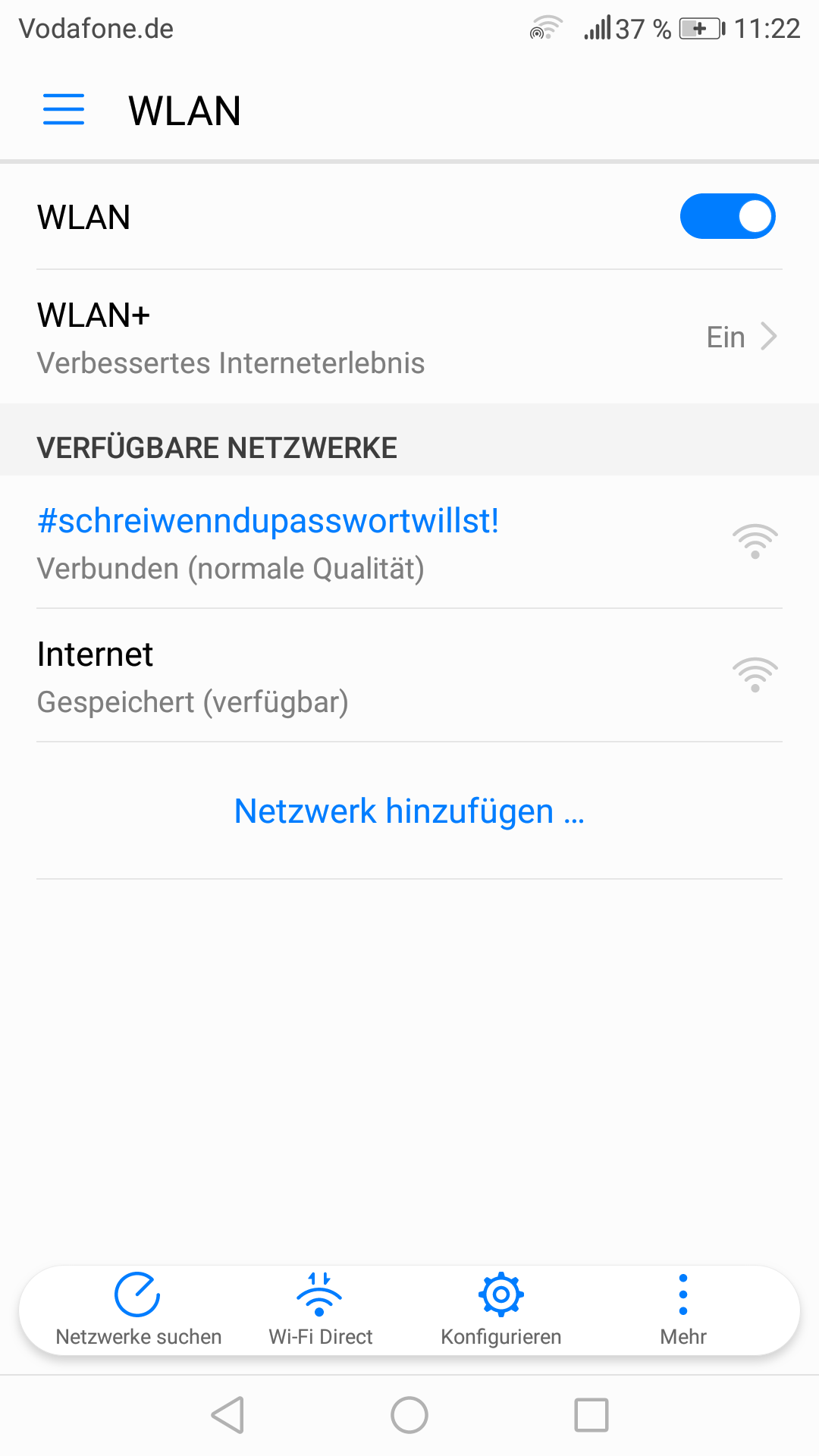The height and width of the screenshot is (1456, 819).
Task: Open the Mehr options menu
Action: point(682,1310)
